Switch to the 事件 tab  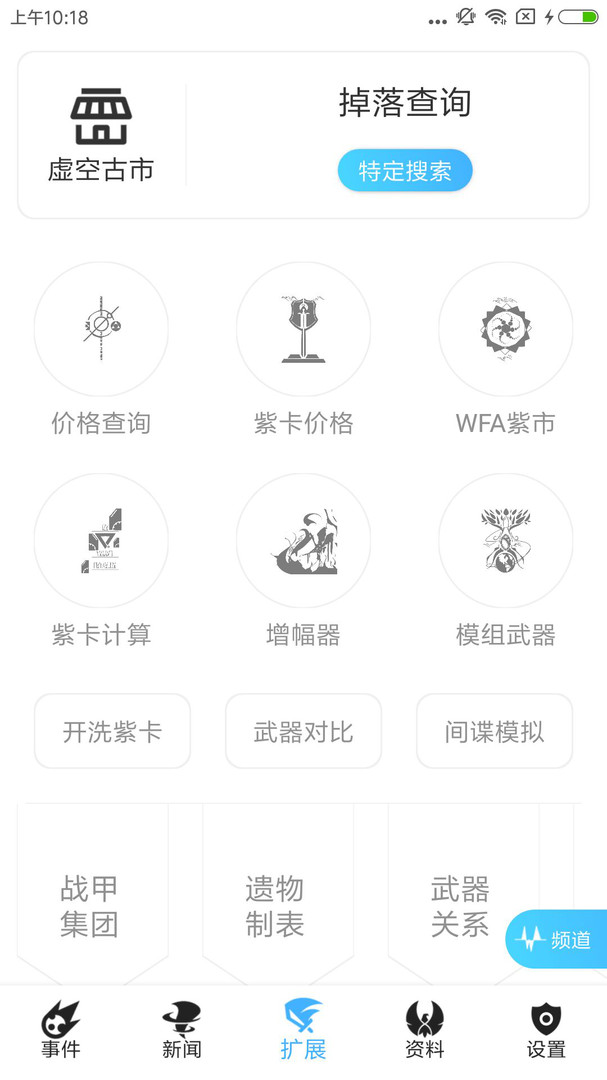tap(60, 1031)
